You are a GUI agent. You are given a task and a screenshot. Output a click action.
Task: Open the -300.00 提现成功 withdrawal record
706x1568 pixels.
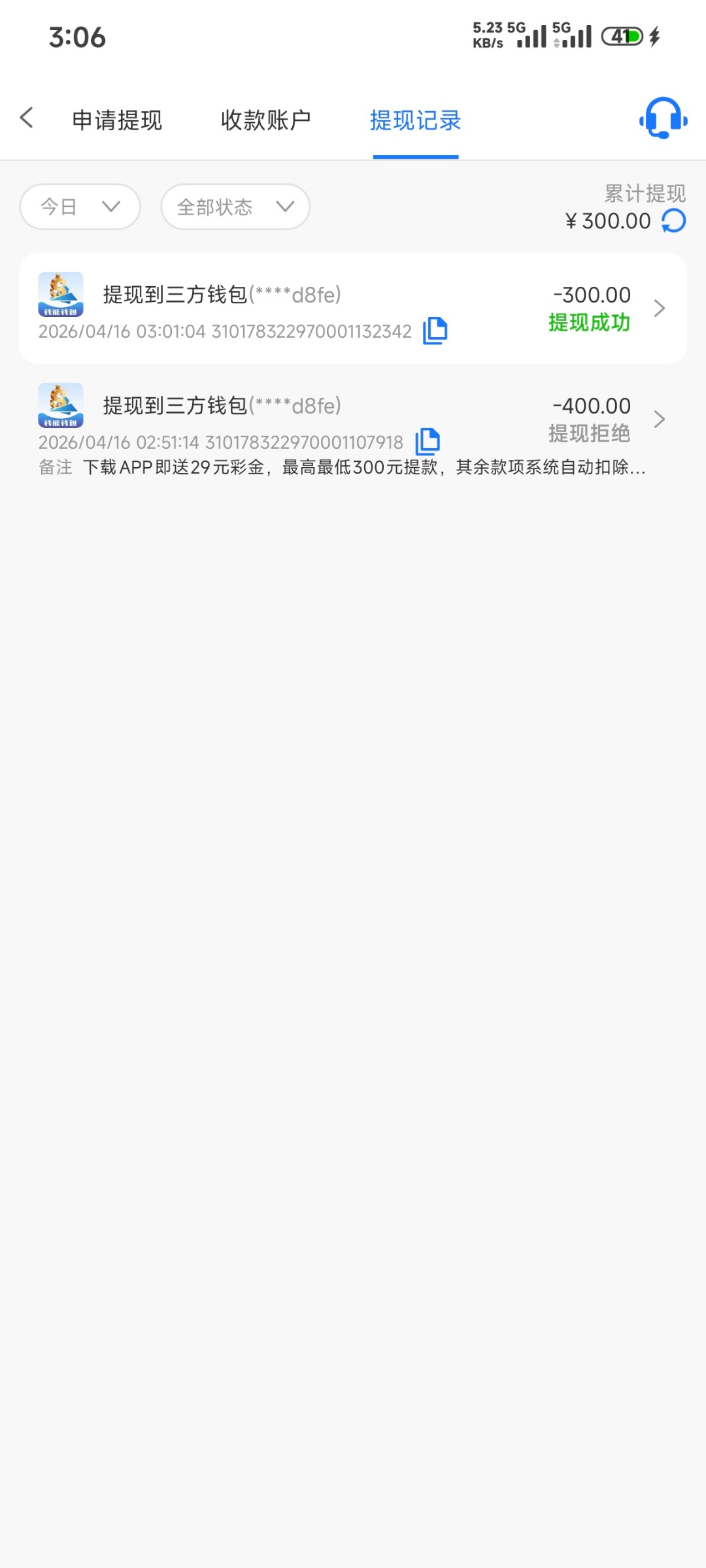pyautogui.click(x=353, y=308)
